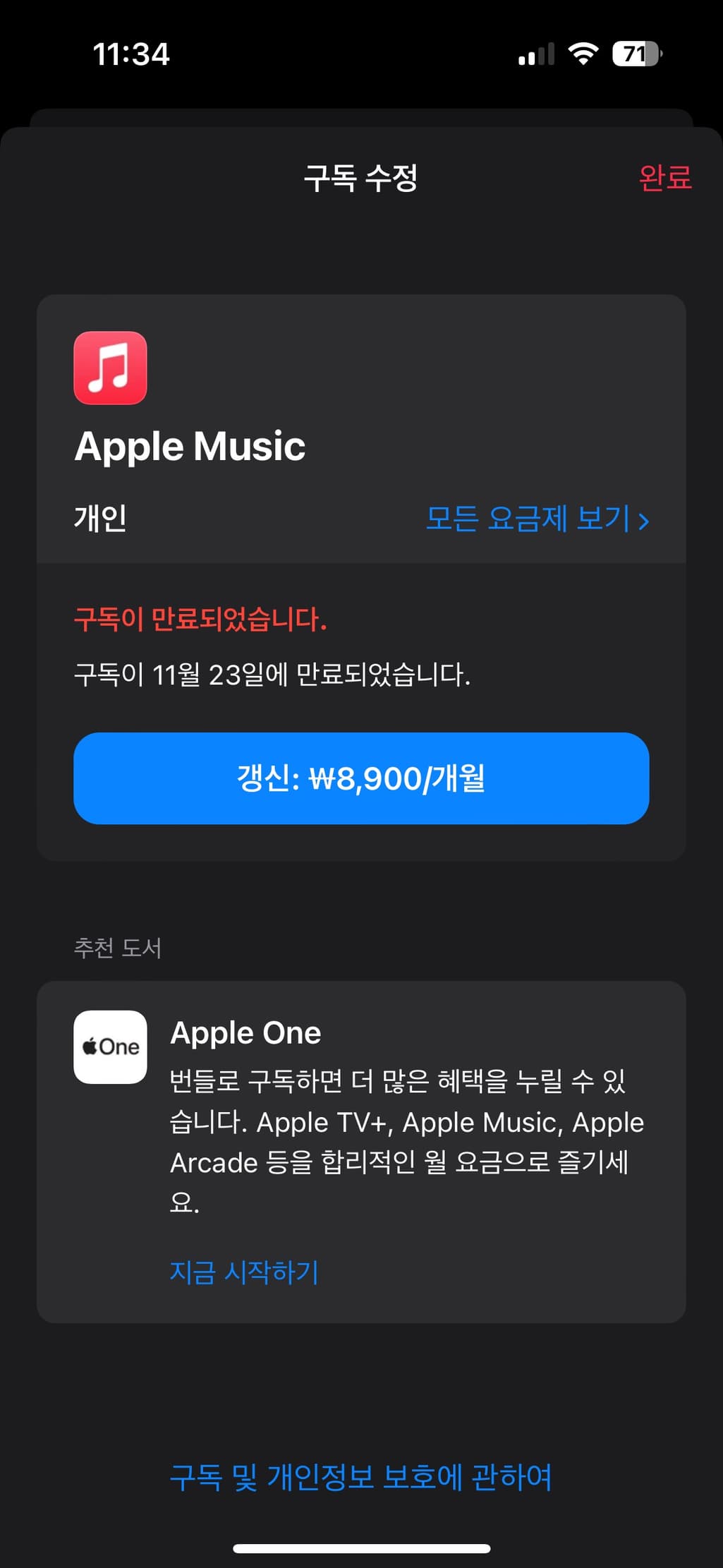Viewport: 723px width, 1568px height.
Task: Open 모든 요금제 보기 plan list
Action: [x=537, y=519]
